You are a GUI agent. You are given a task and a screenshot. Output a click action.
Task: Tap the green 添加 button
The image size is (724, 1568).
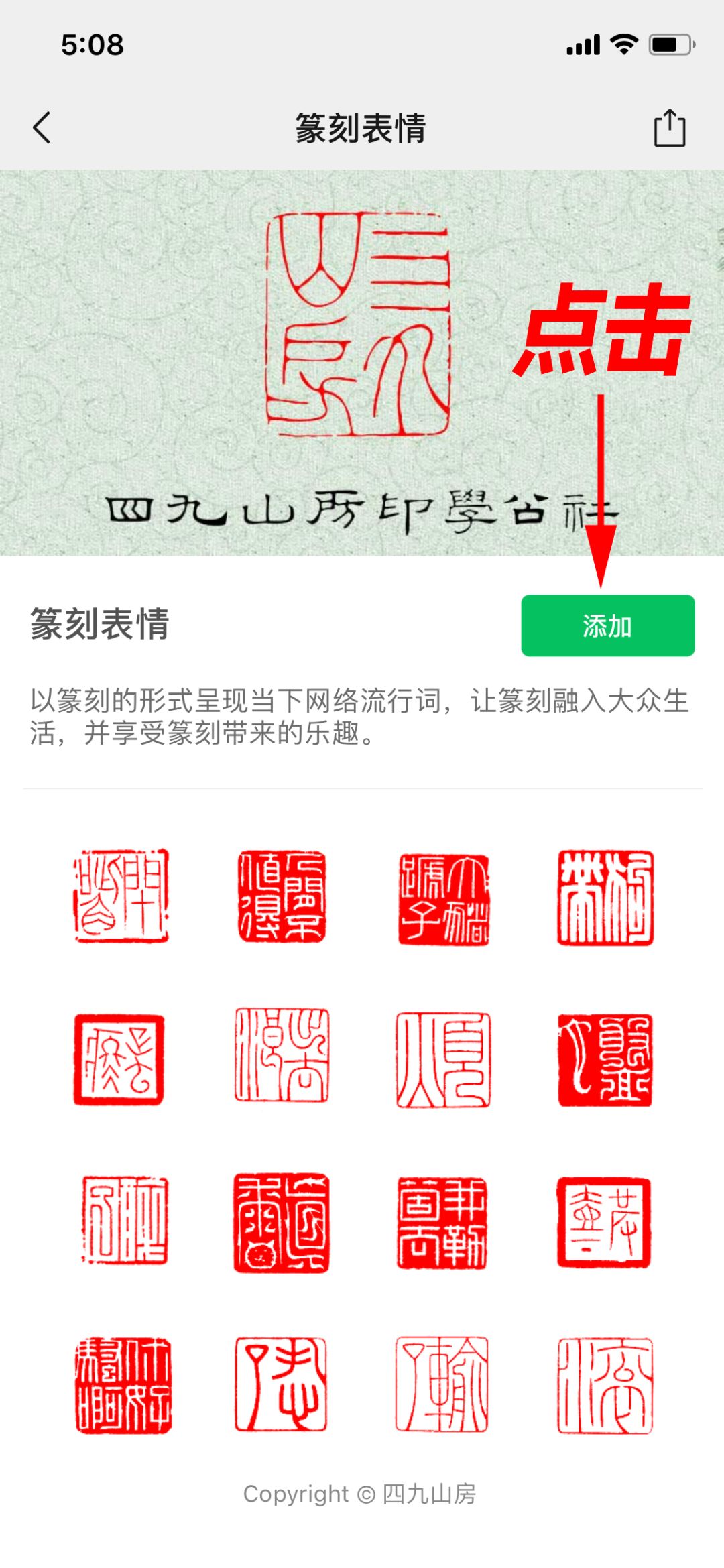coord(607,625)
